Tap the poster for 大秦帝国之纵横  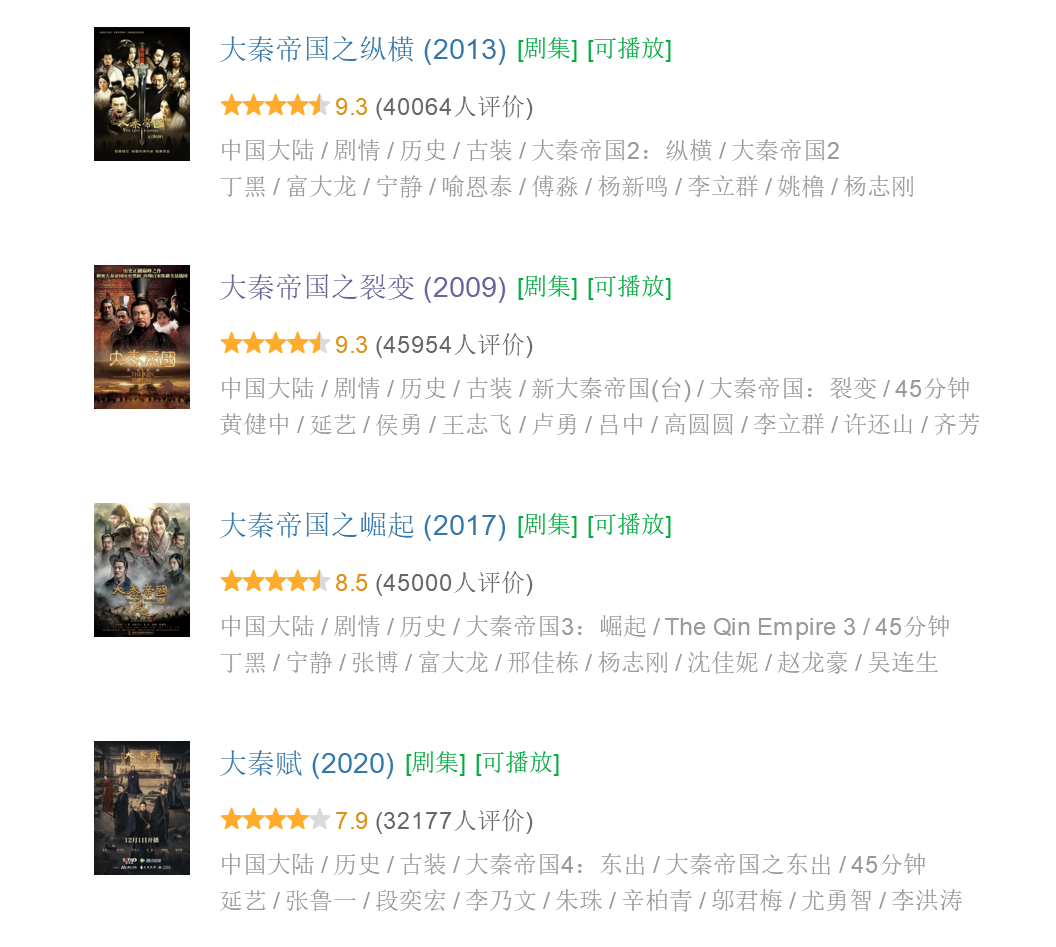pyautogui.click(x=142, y=94)
